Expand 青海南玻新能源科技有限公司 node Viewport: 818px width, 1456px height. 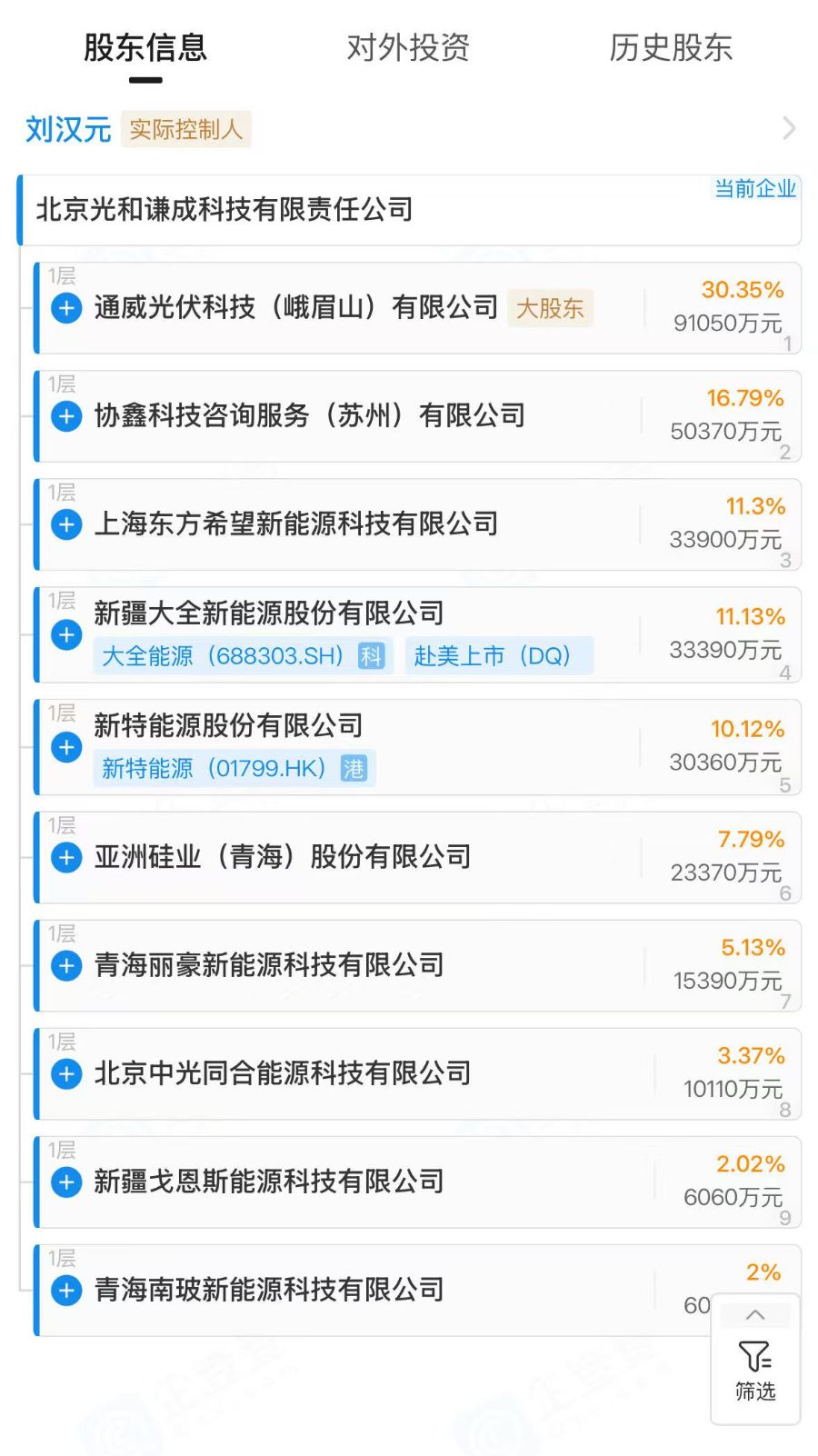(x=66, y=1290)
